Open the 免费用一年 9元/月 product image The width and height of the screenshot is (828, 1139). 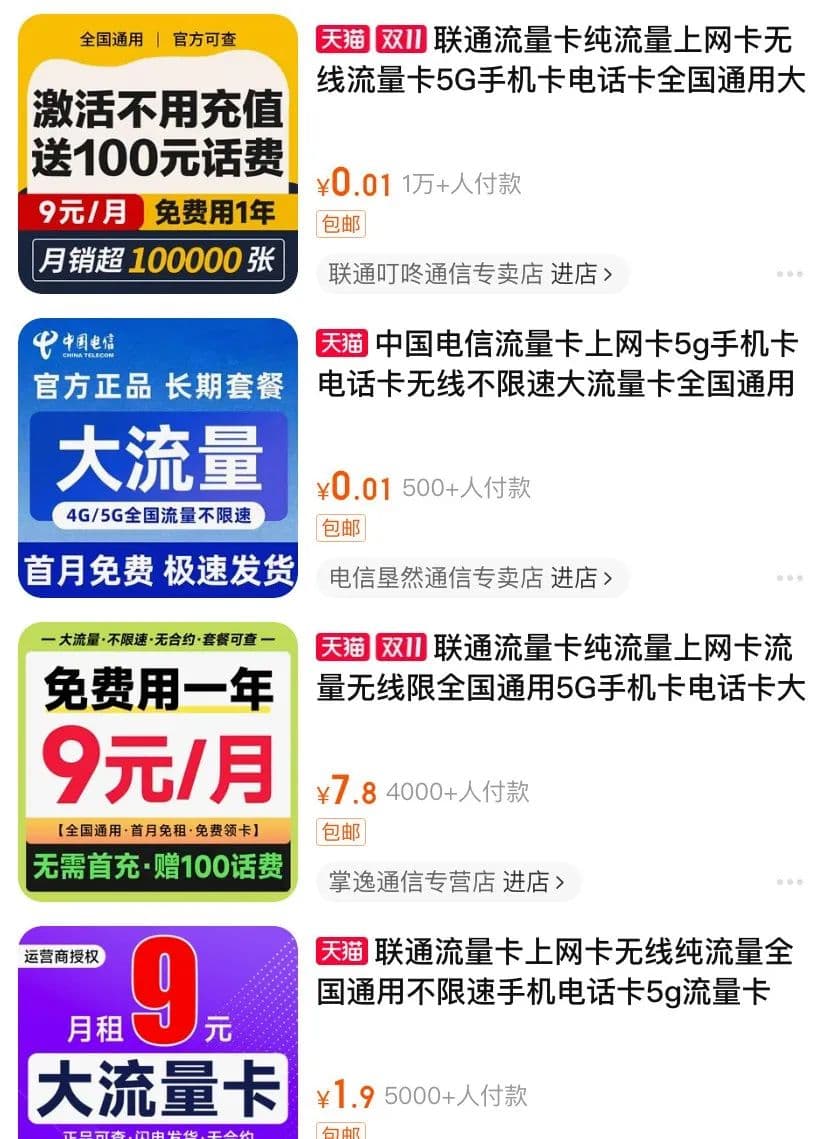coord(158,761)
